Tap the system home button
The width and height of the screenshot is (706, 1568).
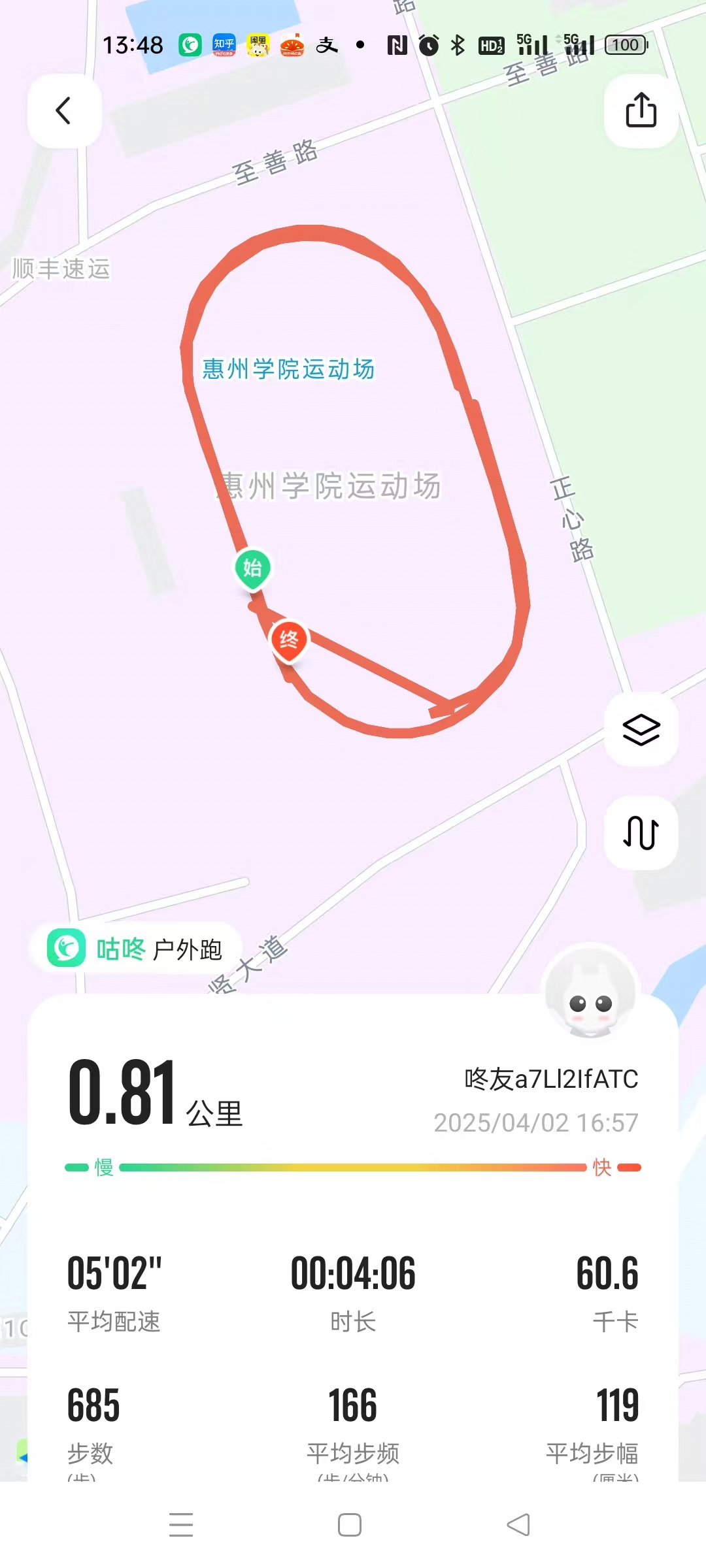click(x=350, y=1525)
